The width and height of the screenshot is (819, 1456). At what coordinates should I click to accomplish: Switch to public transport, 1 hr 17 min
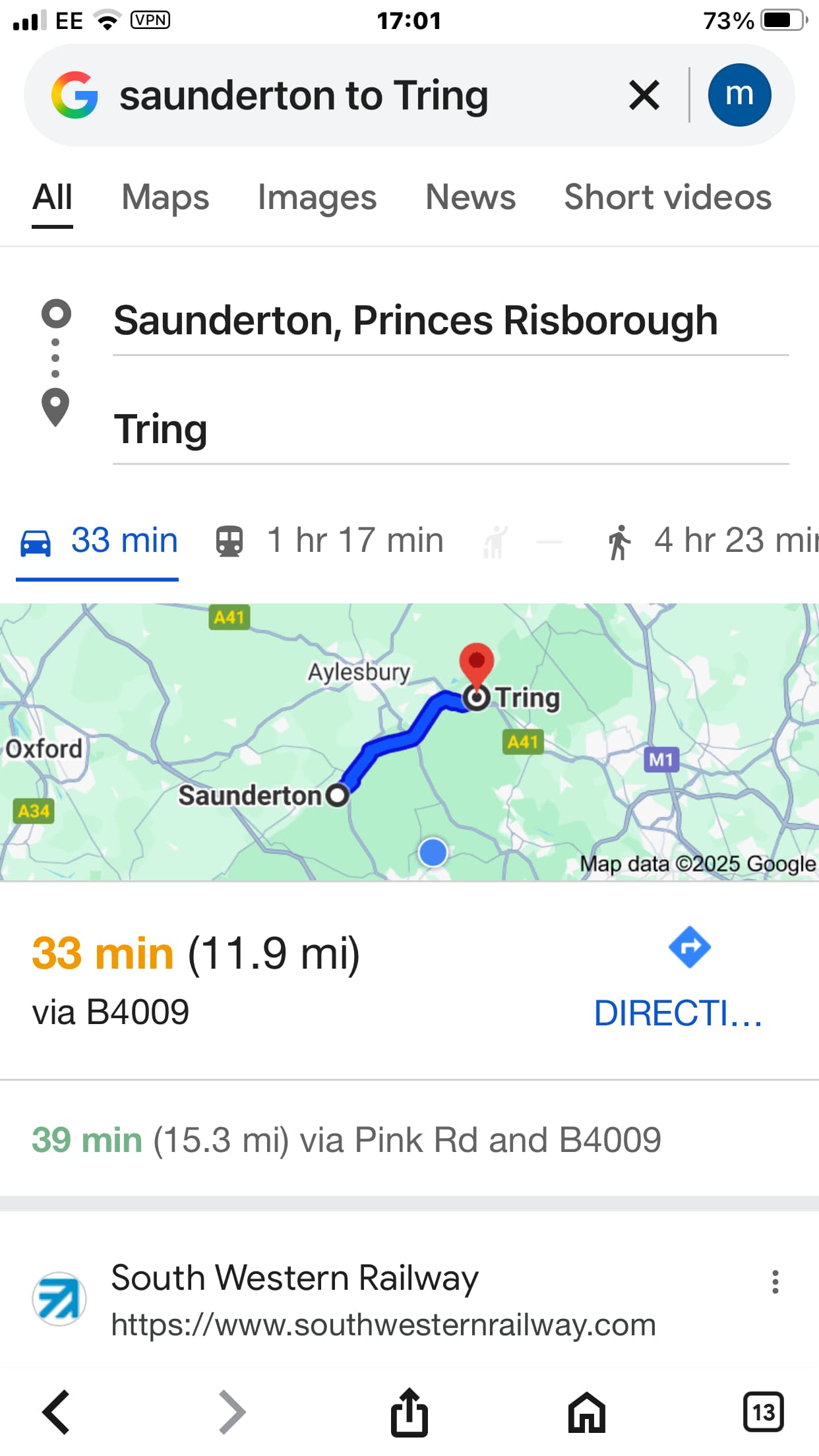[330, 541]
